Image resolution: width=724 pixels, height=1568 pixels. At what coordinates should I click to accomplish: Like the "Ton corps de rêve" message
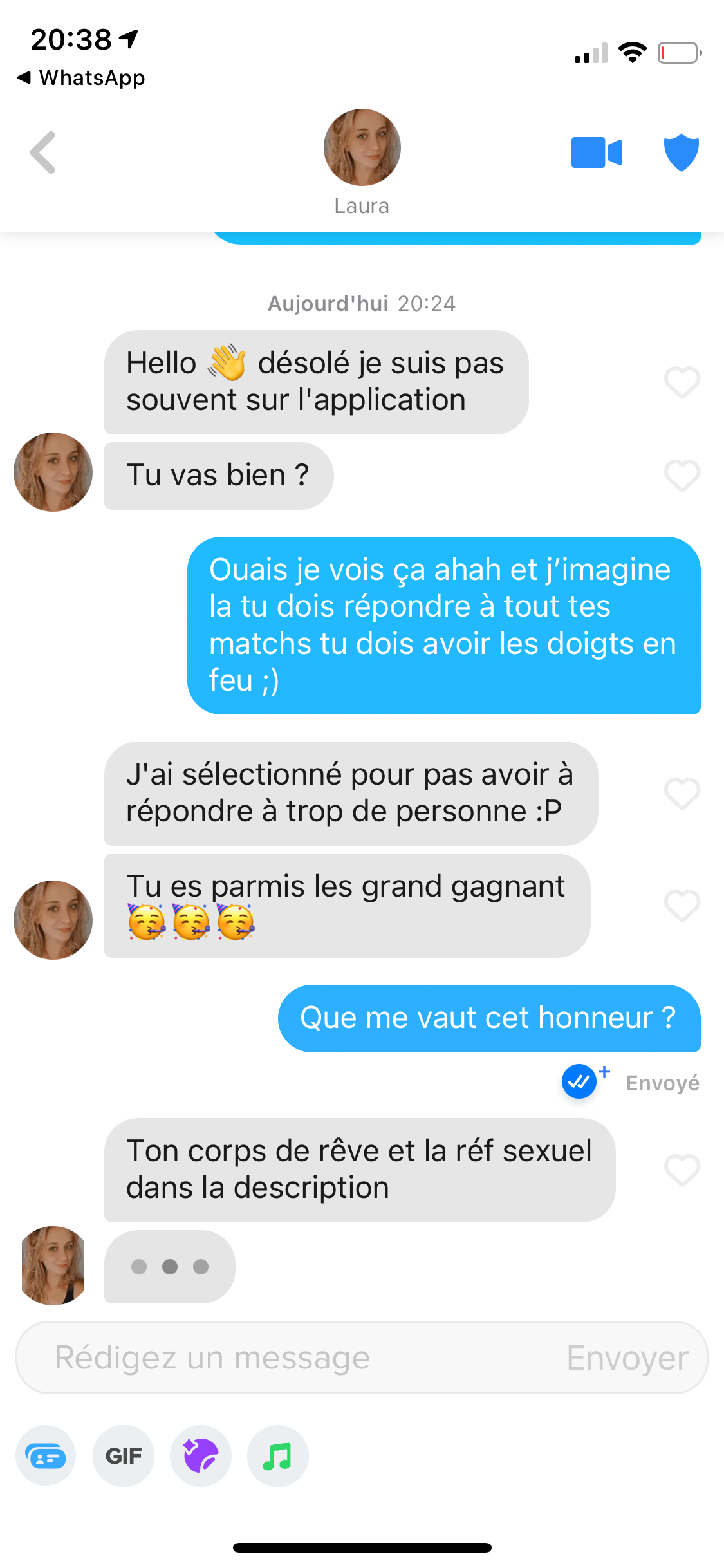[682, 1170]
